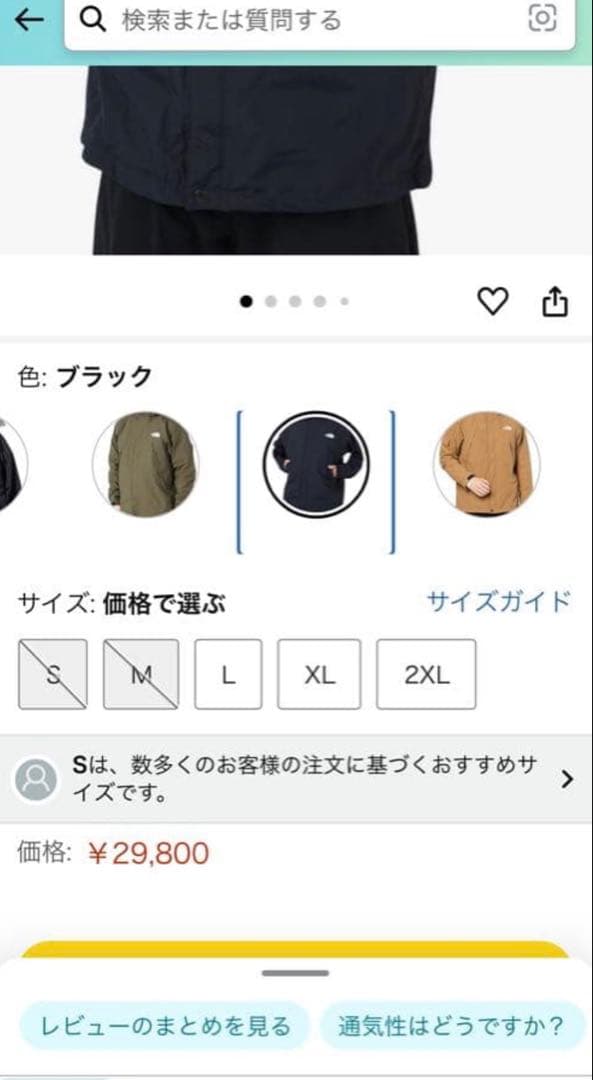Open the camera scan icon in search
The height and width of the screenshot is (1080, 593).
[x=542, y=19]
